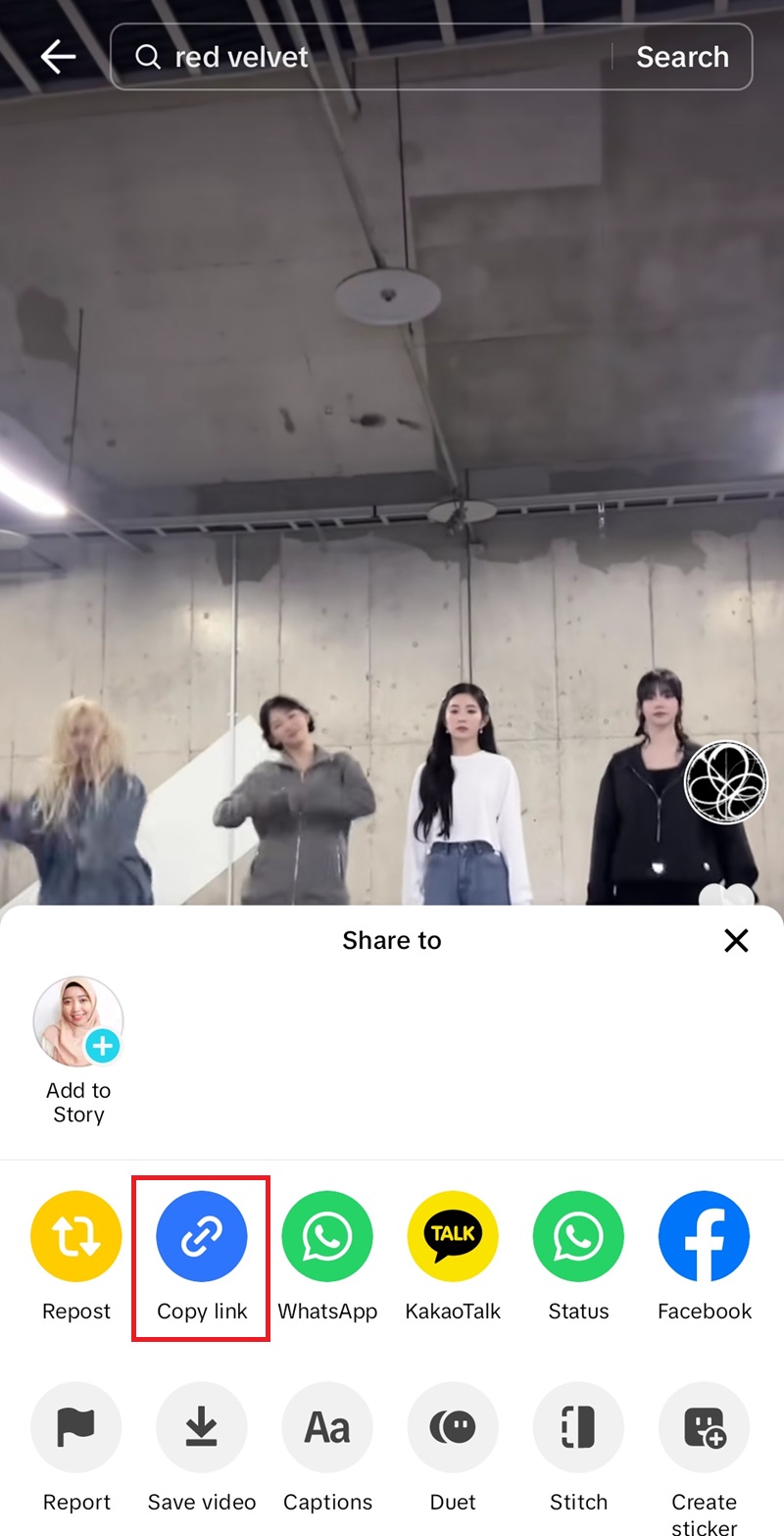Open the sound disc icon
This screenshot has height=1536, width=784.
click(725, 782)
